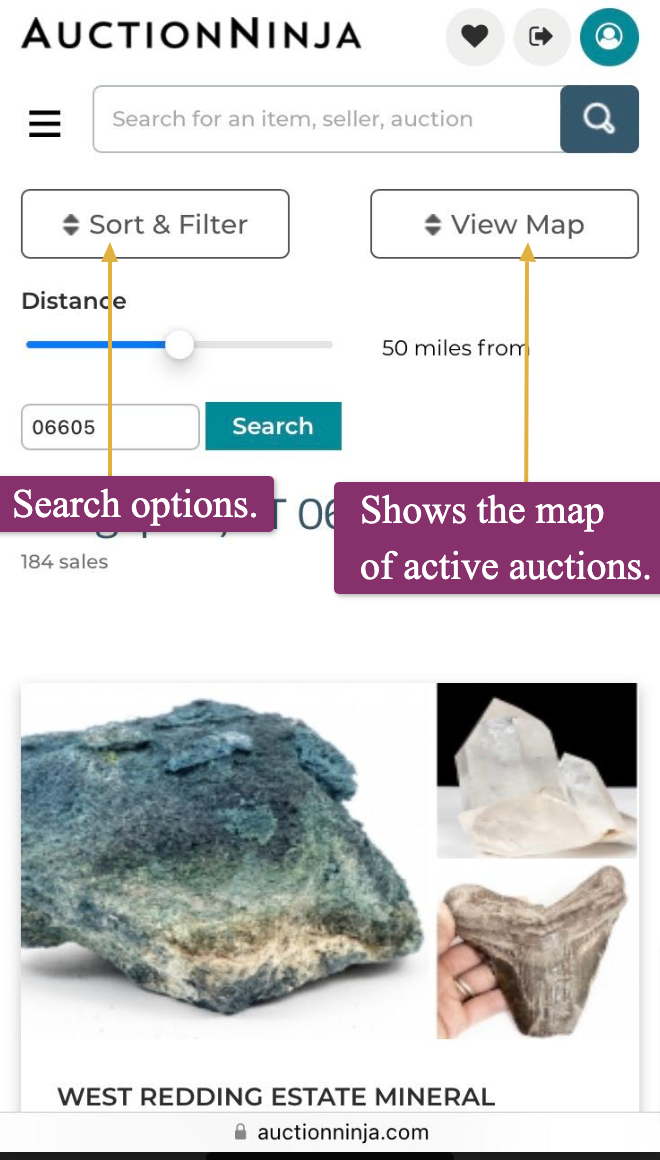Open the hamburger menu
Image resolution: width=660 pixels, height=1160 pixels.
coord(45,124)
